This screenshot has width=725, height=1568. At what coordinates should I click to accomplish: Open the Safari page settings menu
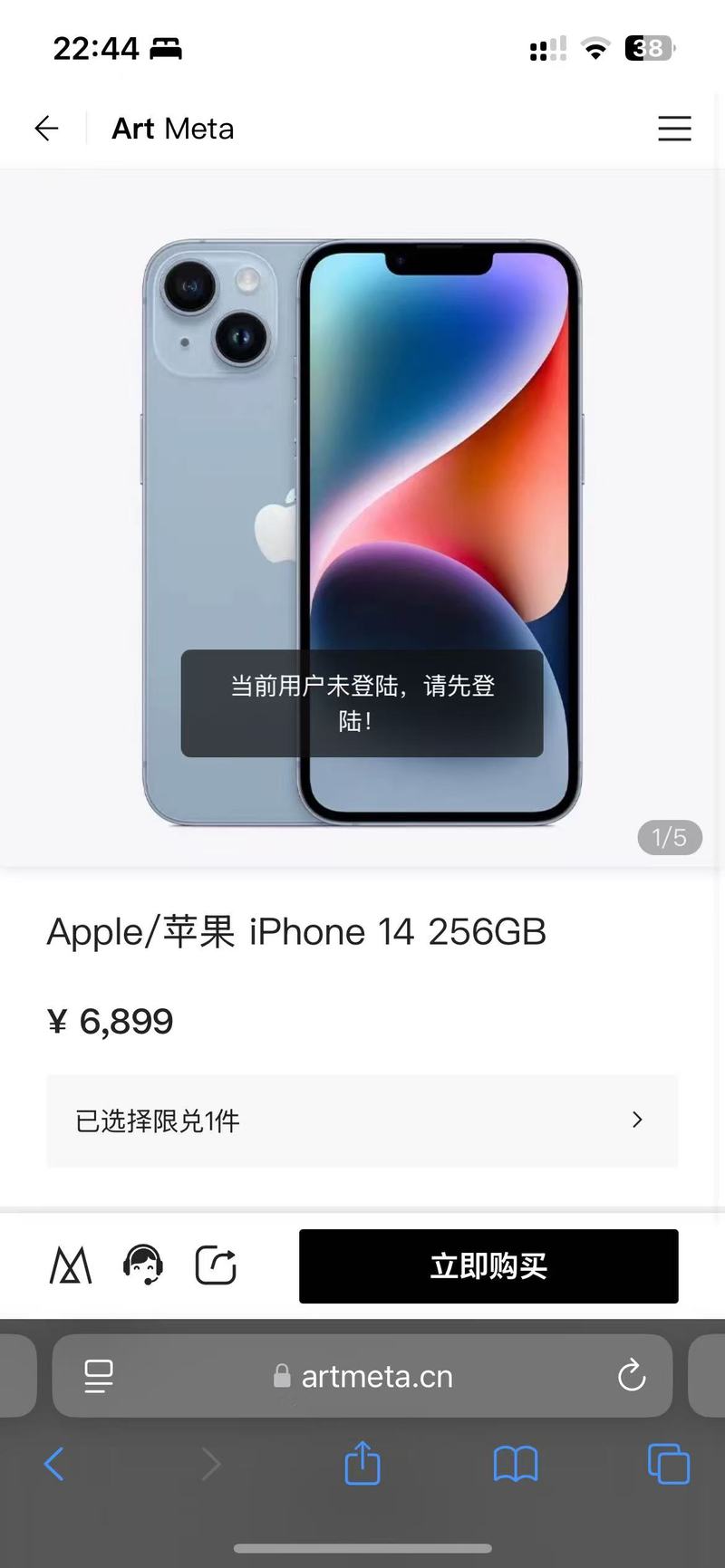click(98, 1376)
